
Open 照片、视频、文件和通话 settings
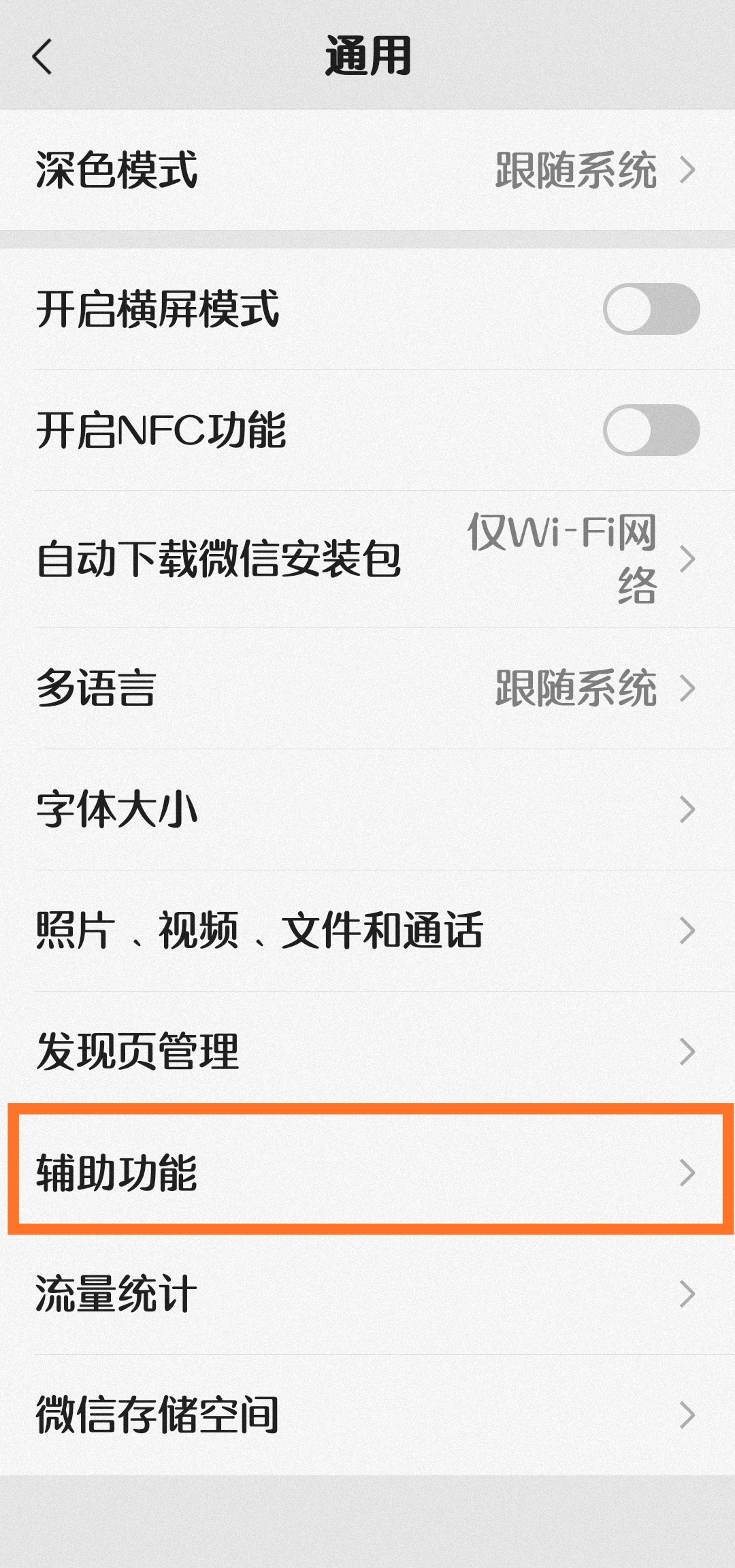tap(272, 932)
